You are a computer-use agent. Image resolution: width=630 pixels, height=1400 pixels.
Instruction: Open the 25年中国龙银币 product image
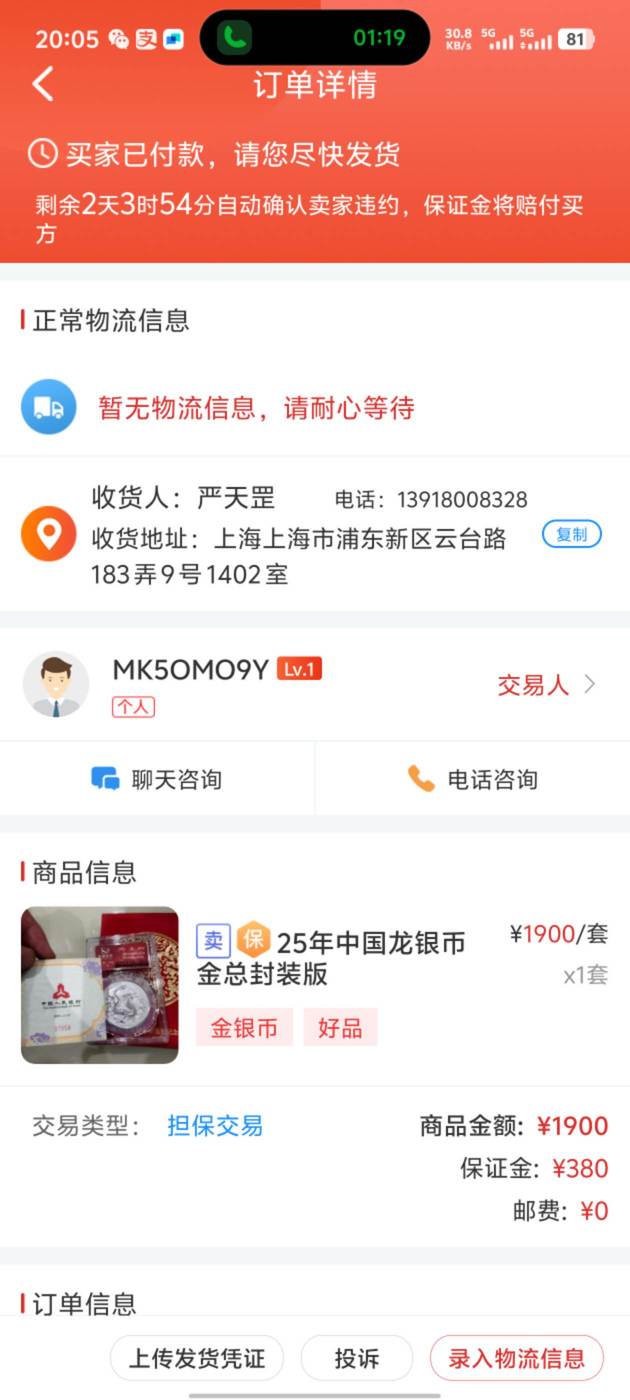click(x=100, y=985)
